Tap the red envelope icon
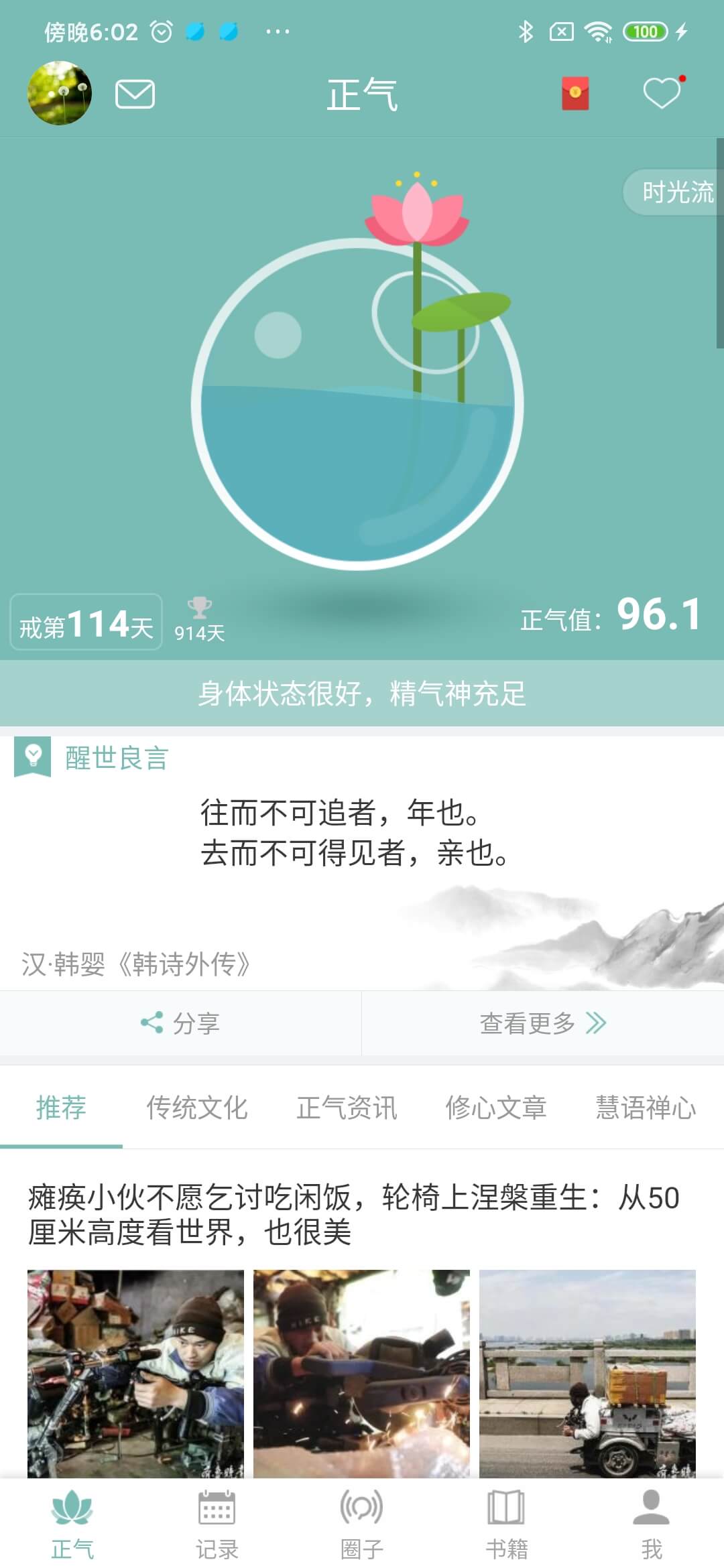724x1568 pixels. (575, 94)
